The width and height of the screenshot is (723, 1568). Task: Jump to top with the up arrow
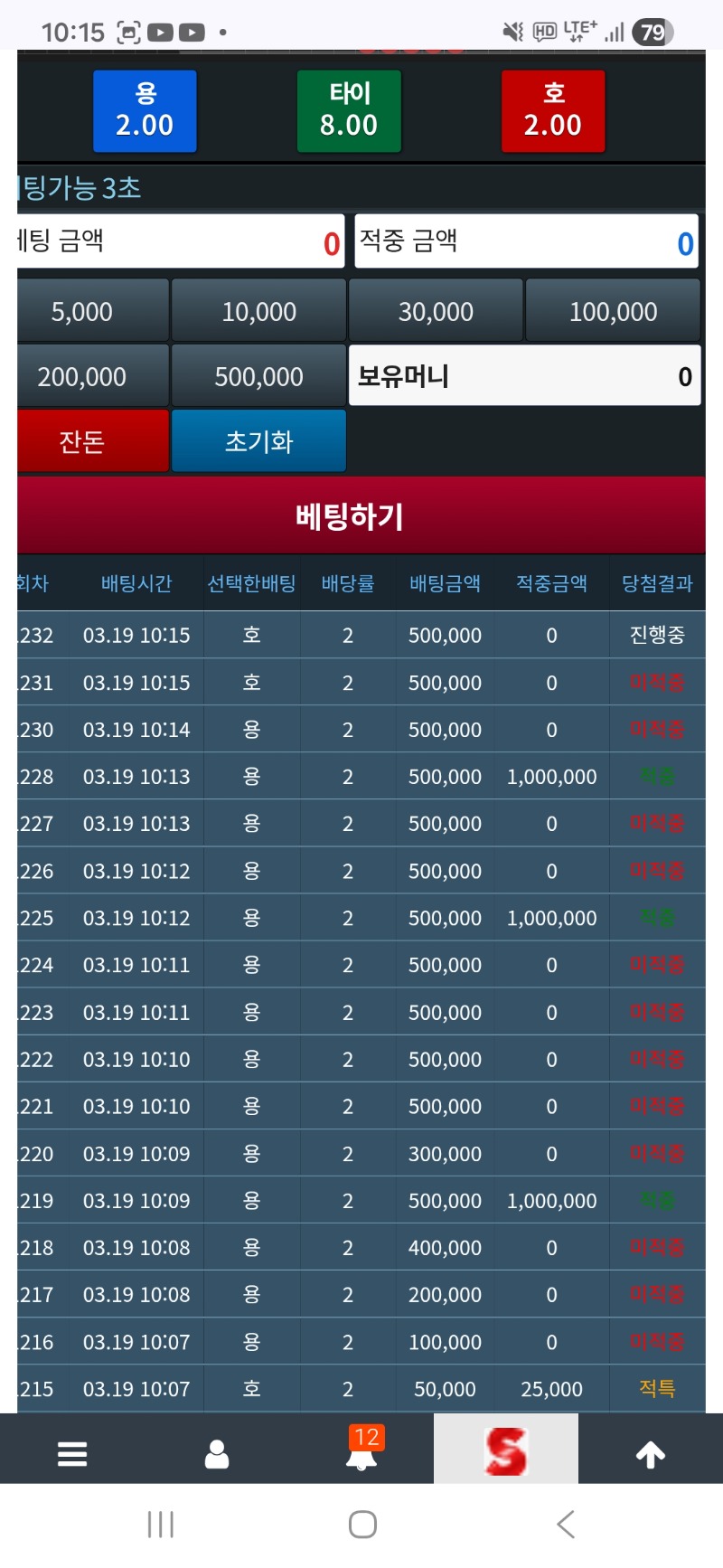point(651,1454)
